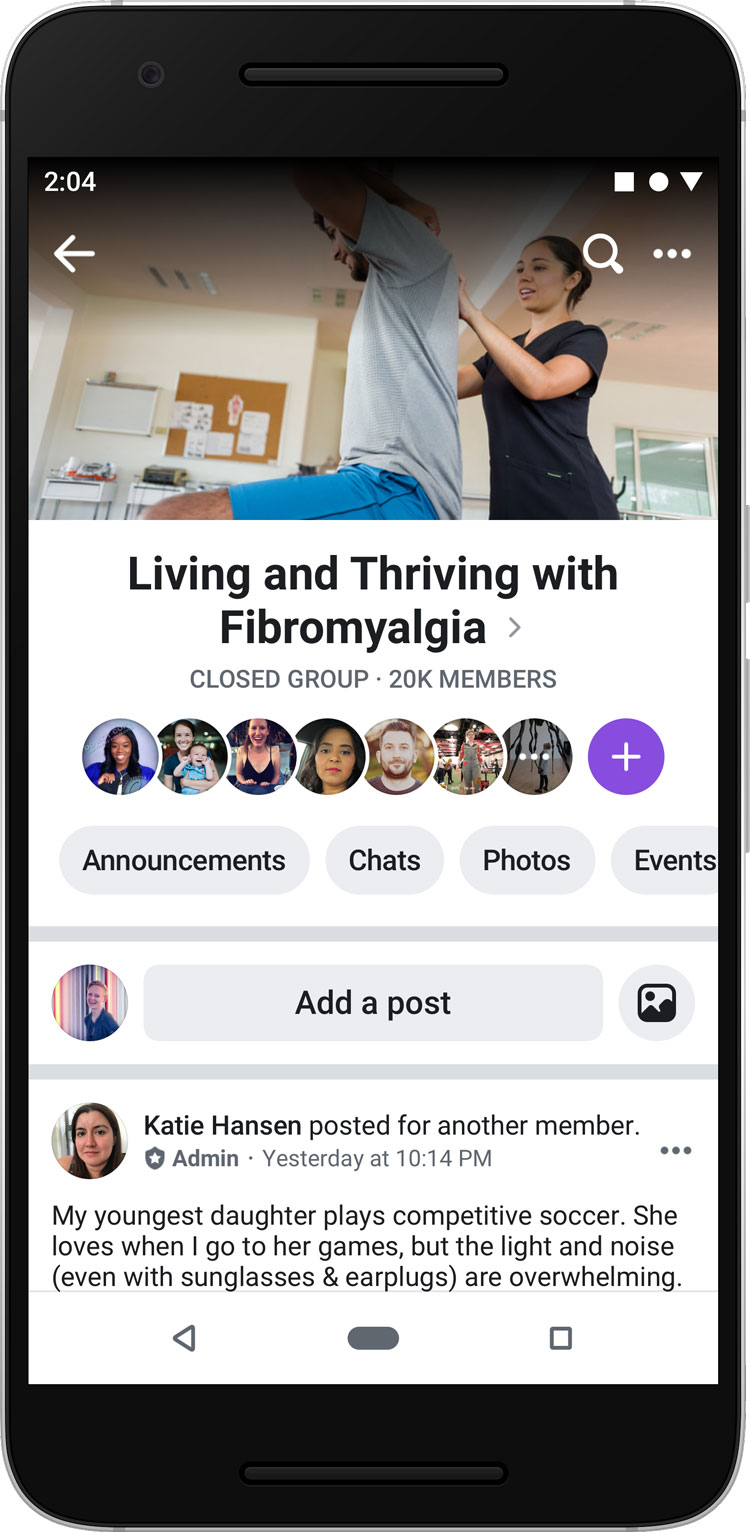This screenshot has width=750, height=1532.
Task: Tap the system home pill
Action: [373, 1338]
